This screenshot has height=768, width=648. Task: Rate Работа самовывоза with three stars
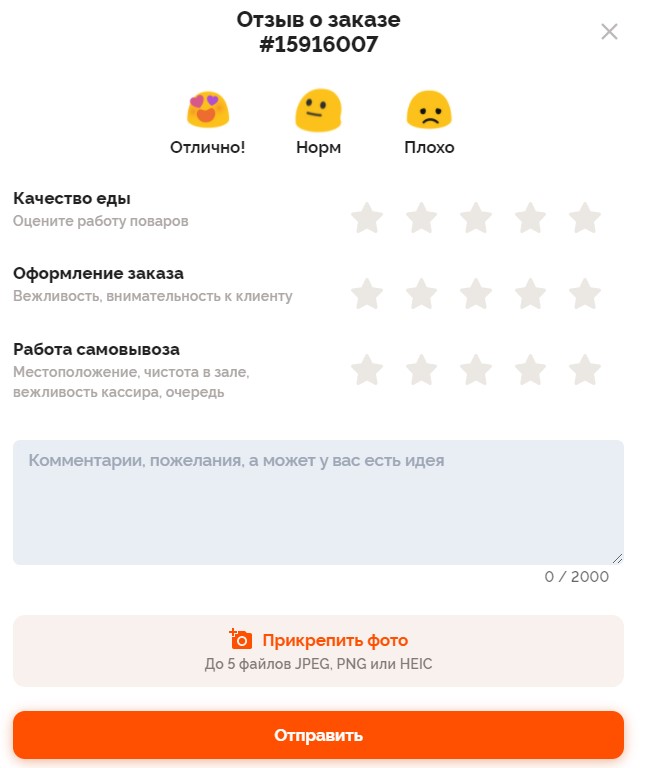click(476, 370)
